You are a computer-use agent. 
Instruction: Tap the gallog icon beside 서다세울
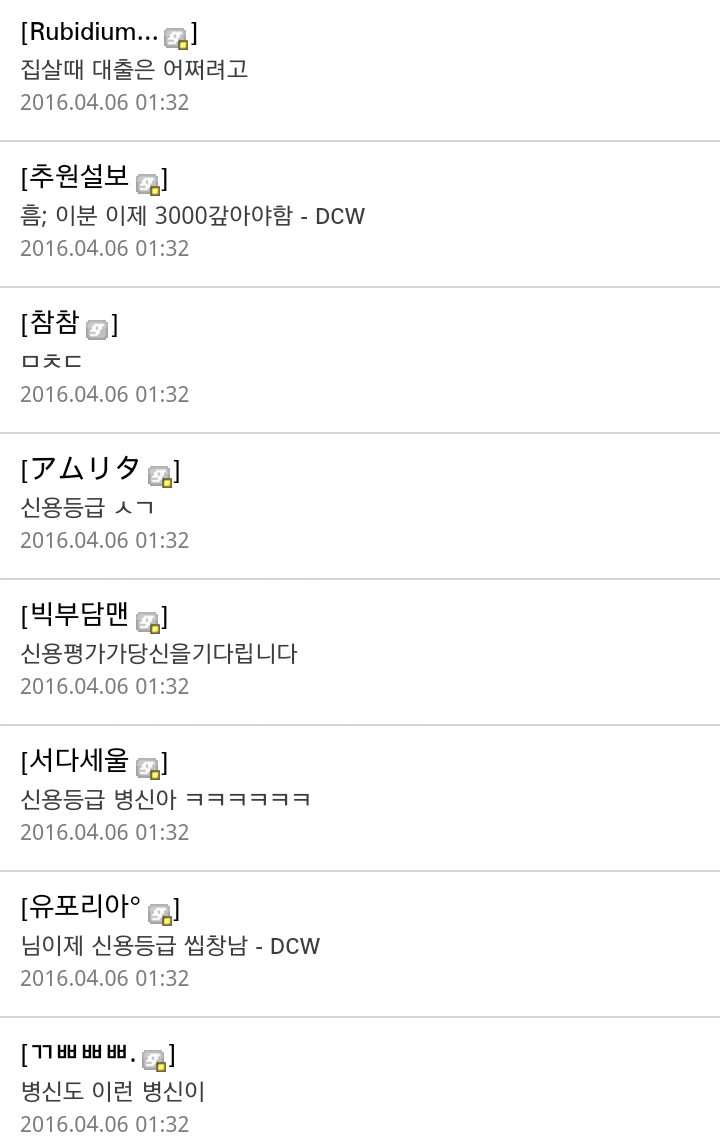pyautogui.click(x=148, y=767)
